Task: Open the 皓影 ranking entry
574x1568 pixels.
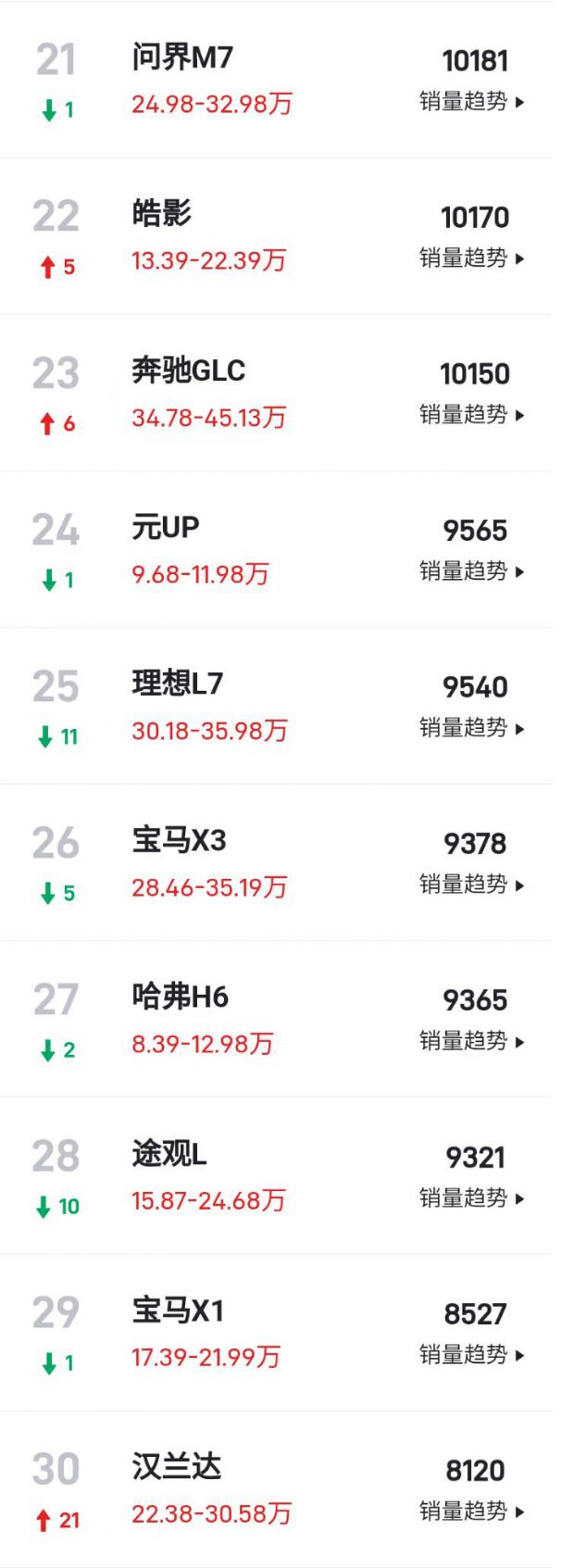Action: [162, 215]
